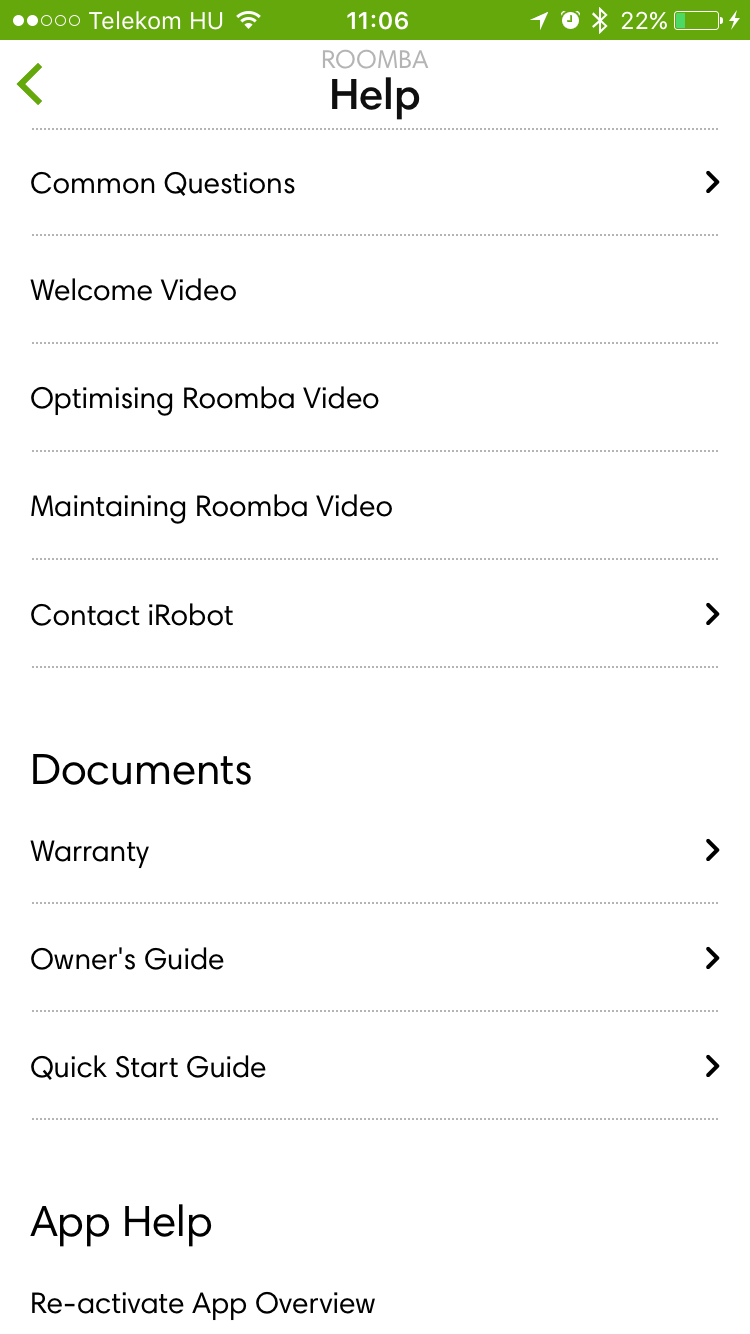Image resolution: width=750 pixels, height=1334 pixels.
Task: Watch the Maintaining Roomba Video
Action: coord(375,506)
